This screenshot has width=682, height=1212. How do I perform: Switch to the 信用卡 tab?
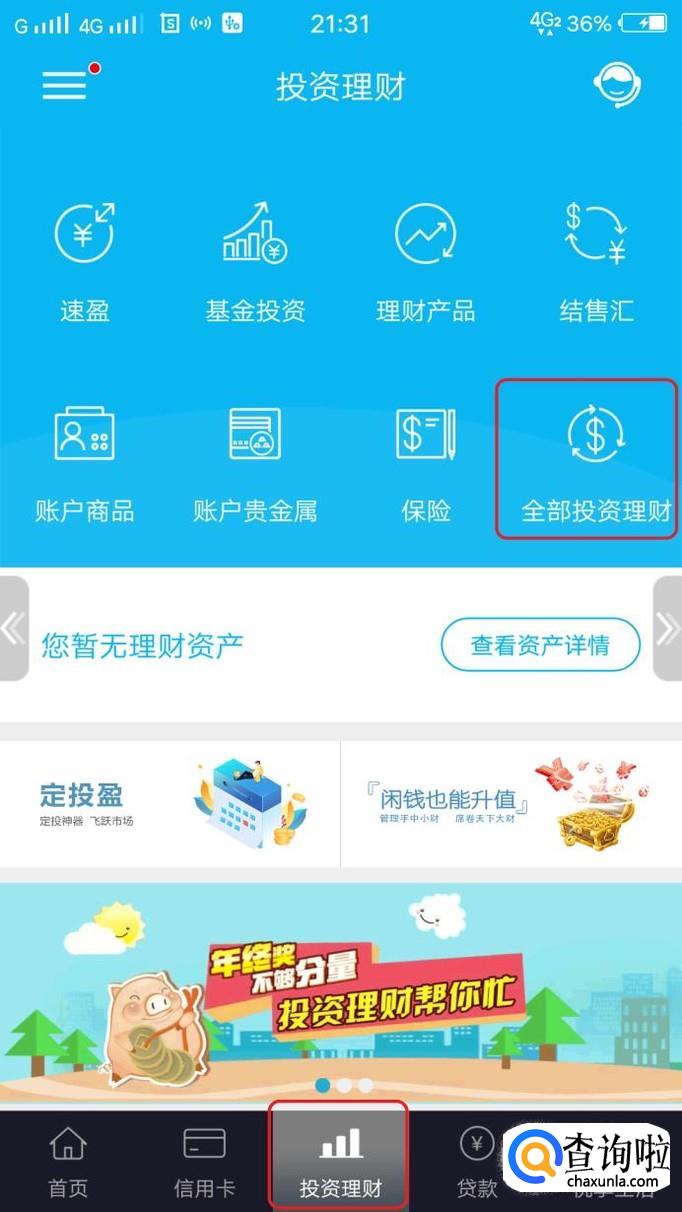tap(204, 1160)
